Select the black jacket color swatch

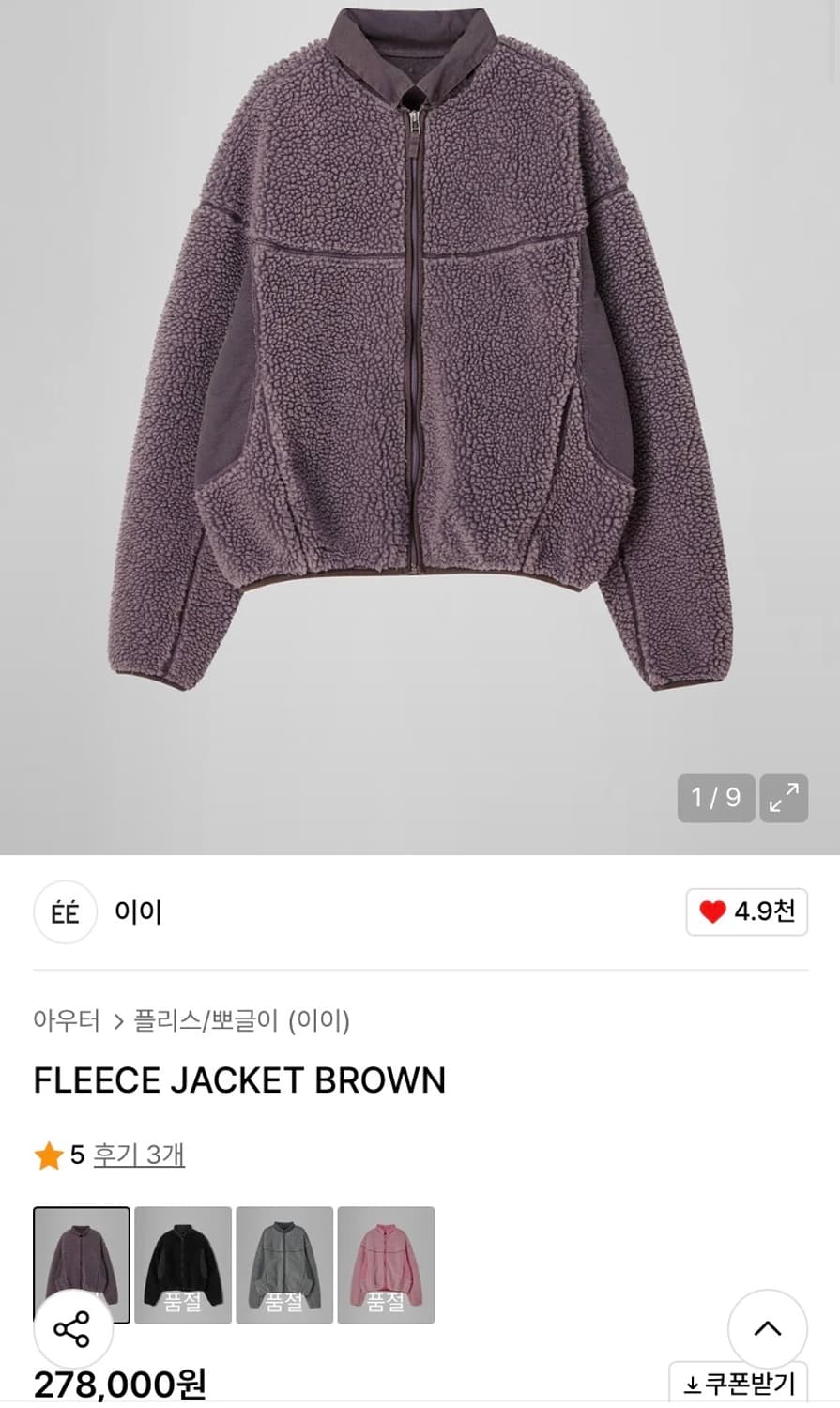click(x=183, y=1263)
